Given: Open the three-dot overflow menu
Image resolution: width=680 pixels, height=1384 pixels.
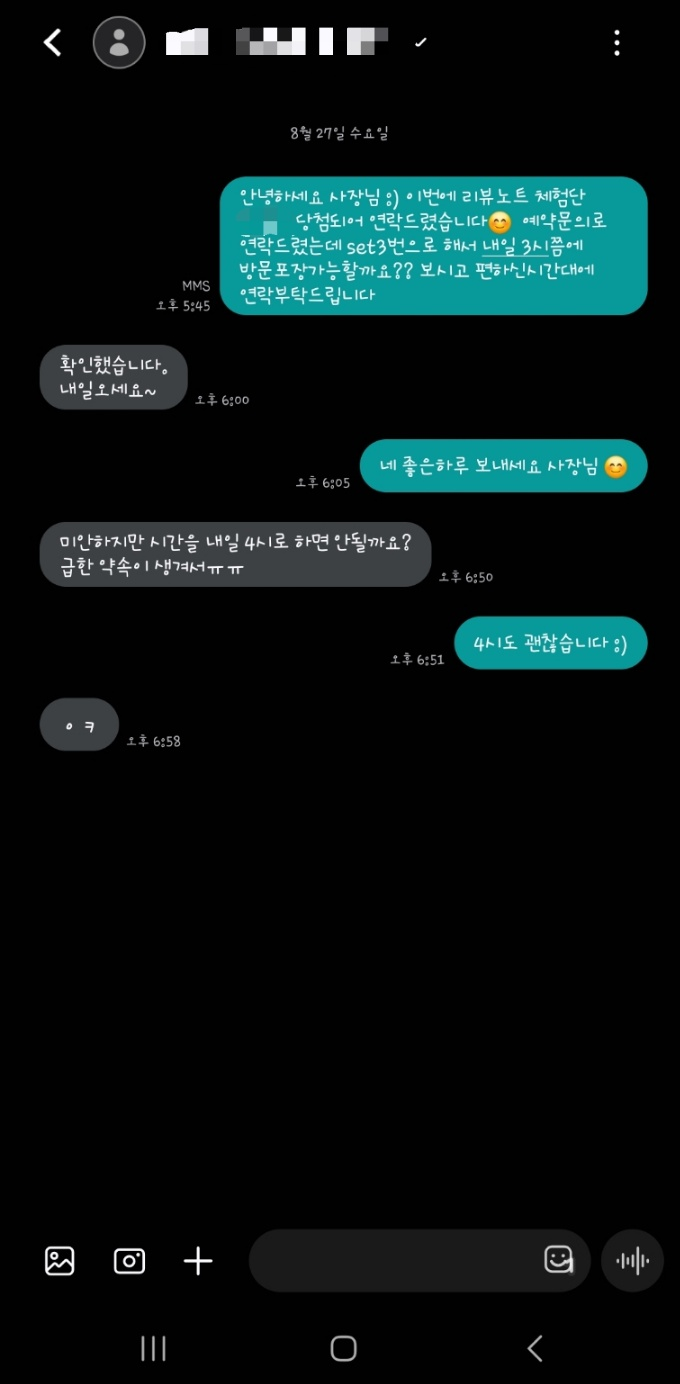Looking at the screenshot, I should 617,42.
